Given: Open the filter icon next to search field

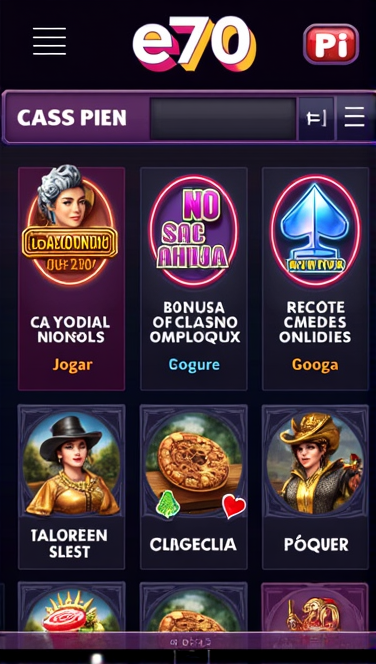Looking at the screenshot, I should click(316, 119).
